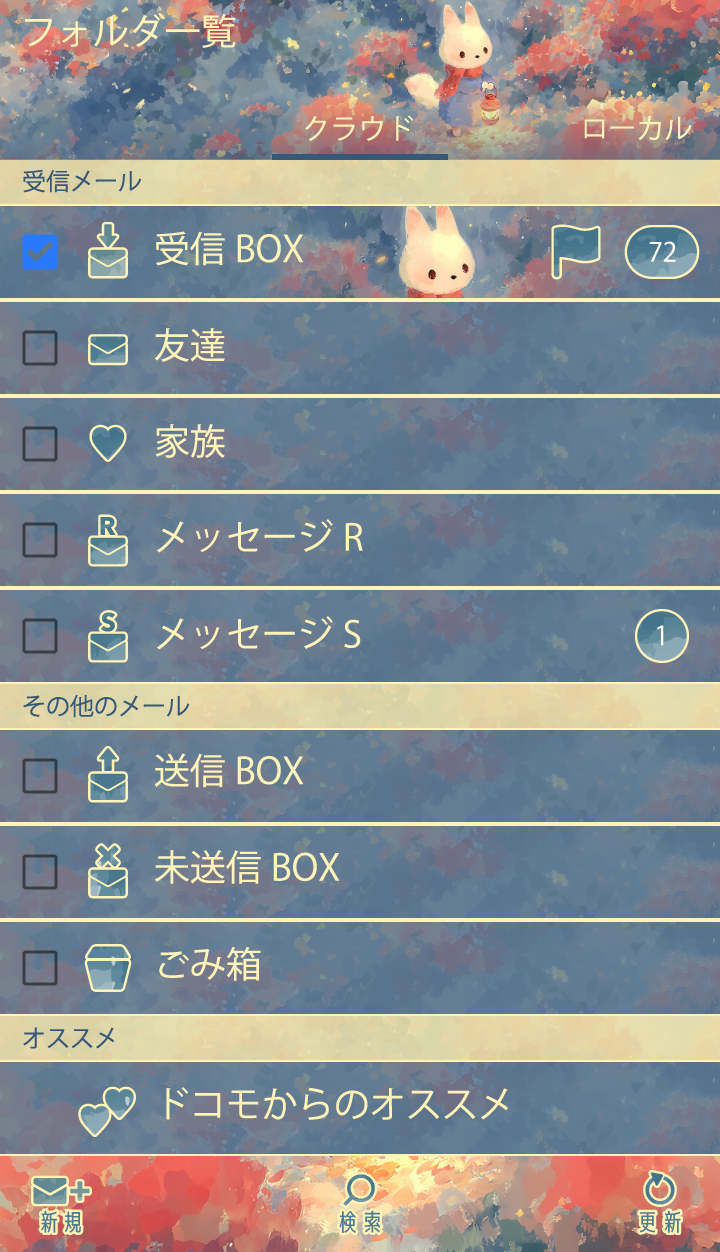Compose new mail with 新規
Image resolution: width=720 pixels, height=1252 pixels.
point(61,1204)
